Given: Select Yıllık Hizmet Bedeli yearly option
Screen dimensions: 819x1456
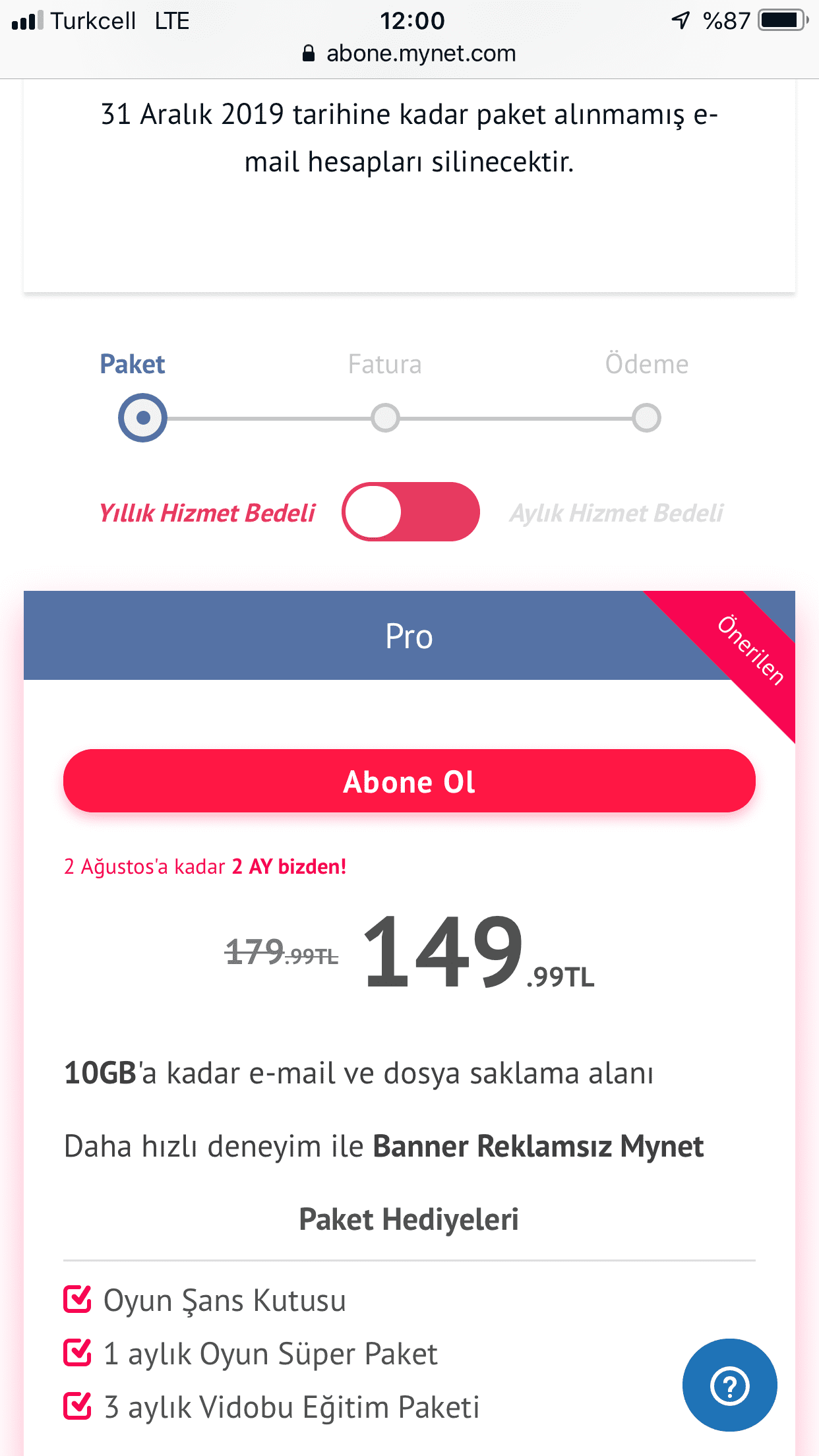Looking at the screenshot, I should coord(207,513).
